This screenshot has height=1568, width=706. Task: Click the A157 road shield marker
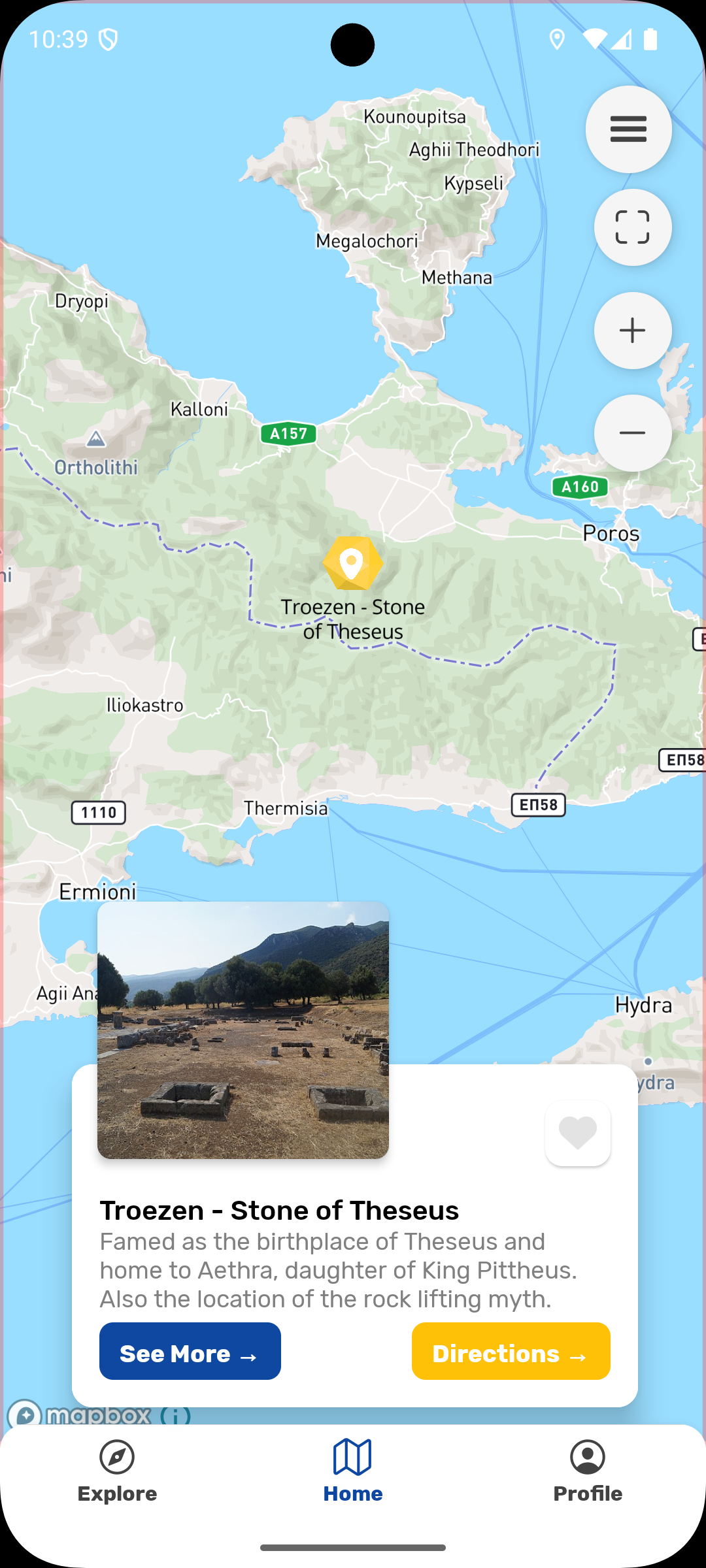tap(288, 432)
